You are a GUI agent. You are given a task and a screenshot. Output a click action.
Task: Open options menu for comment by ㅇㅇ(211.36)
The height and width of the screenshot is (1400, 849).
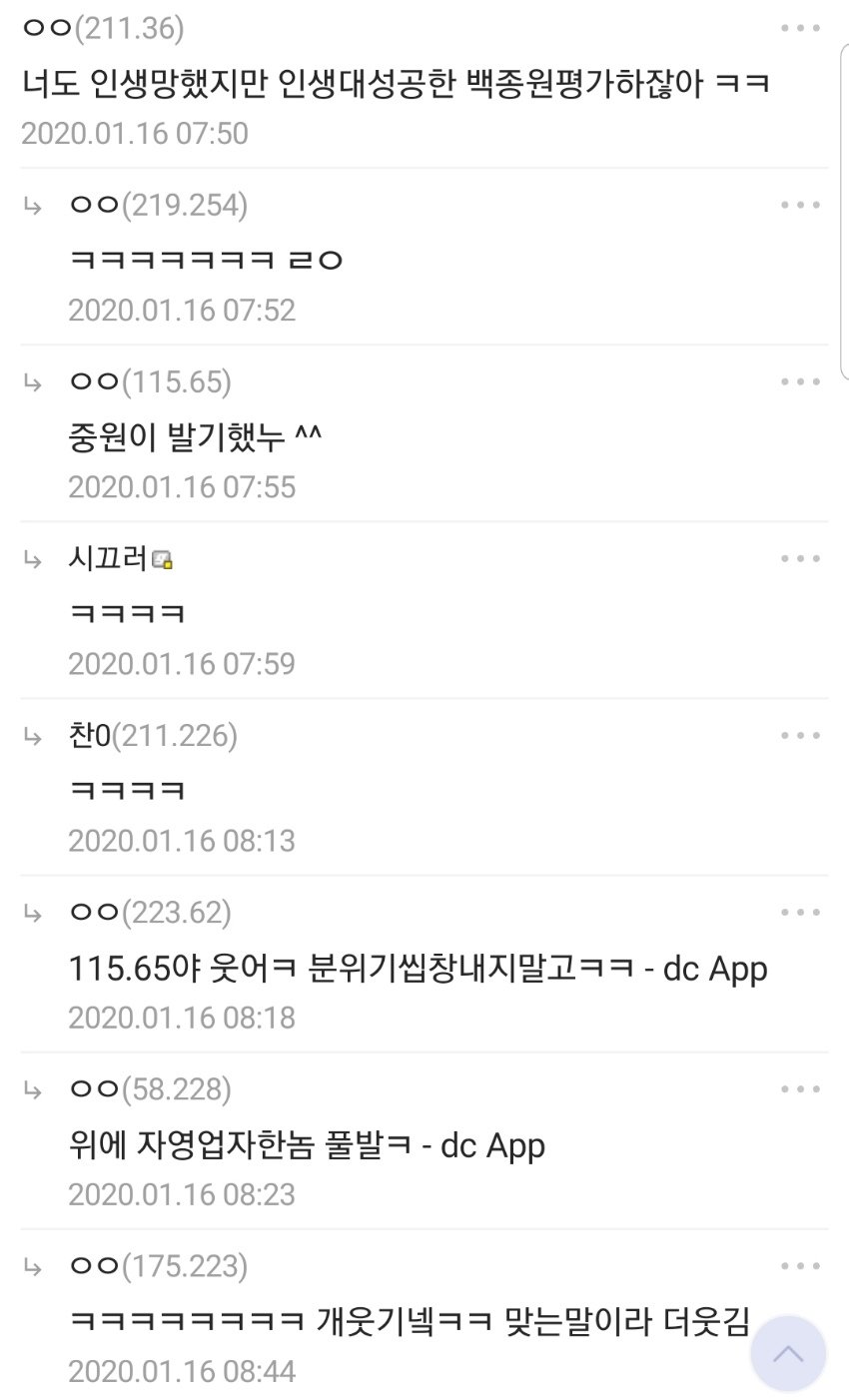coord(800,29)
